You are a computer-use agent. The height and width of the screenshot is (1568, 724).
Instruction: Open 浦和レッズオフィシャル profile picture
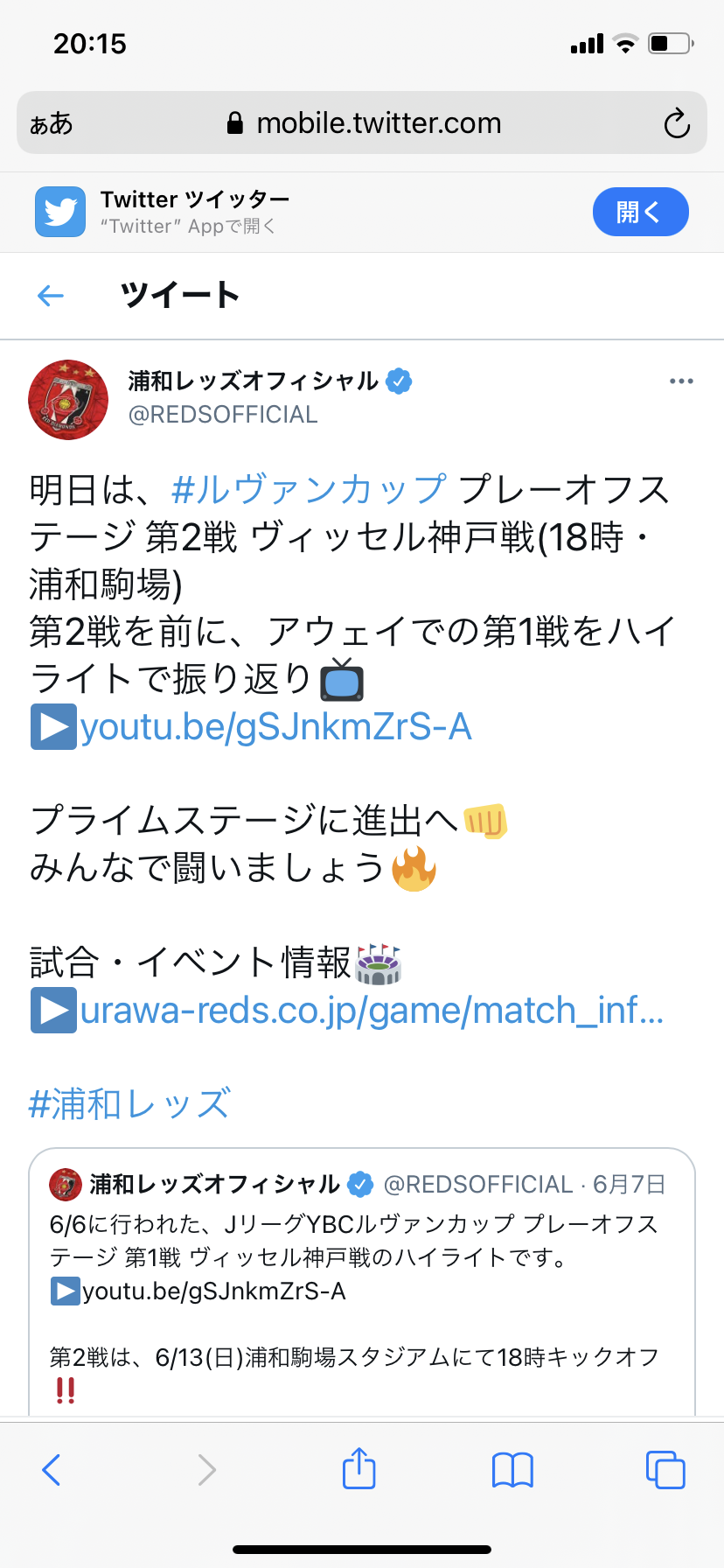[68, 400]
